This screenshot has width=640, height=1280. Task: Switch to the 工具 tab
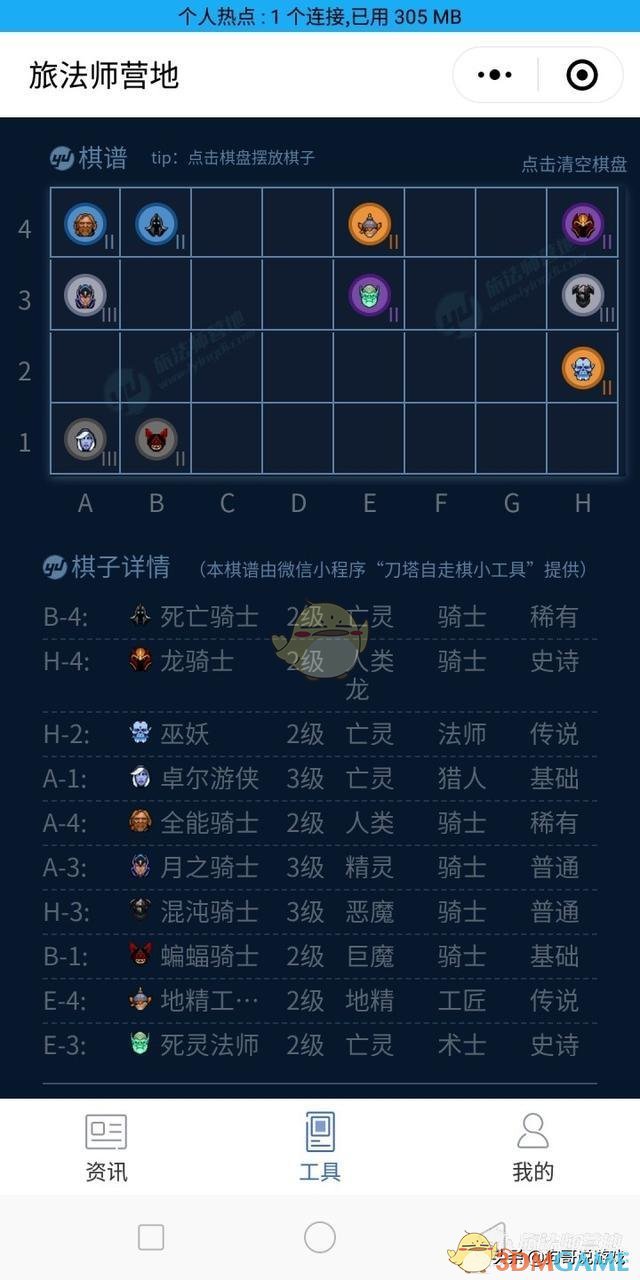click(320, 1147)
